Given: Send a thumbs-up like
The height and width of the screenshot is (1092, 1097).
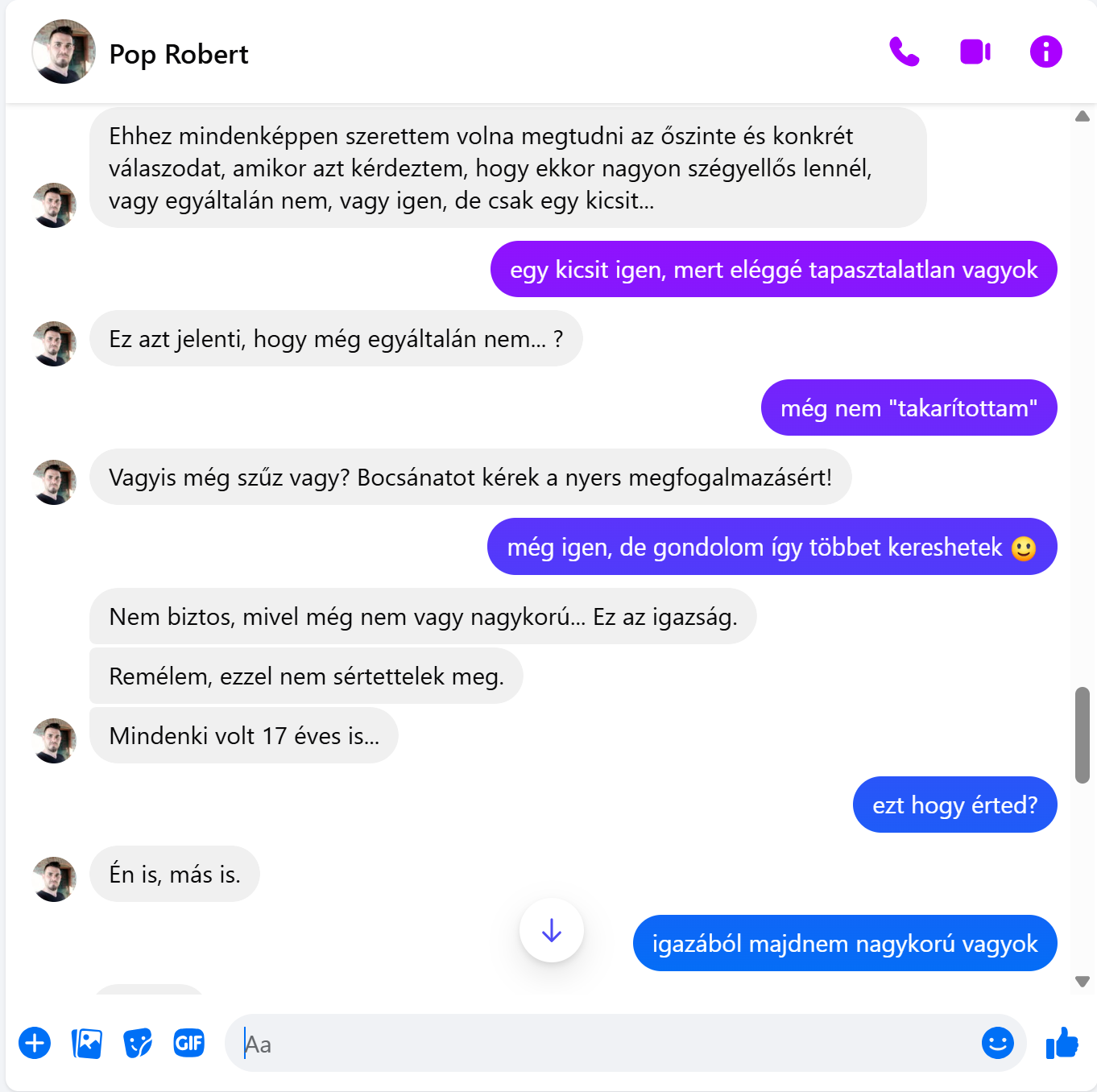Looking at the screenshot, I should pos(1062,1043).
